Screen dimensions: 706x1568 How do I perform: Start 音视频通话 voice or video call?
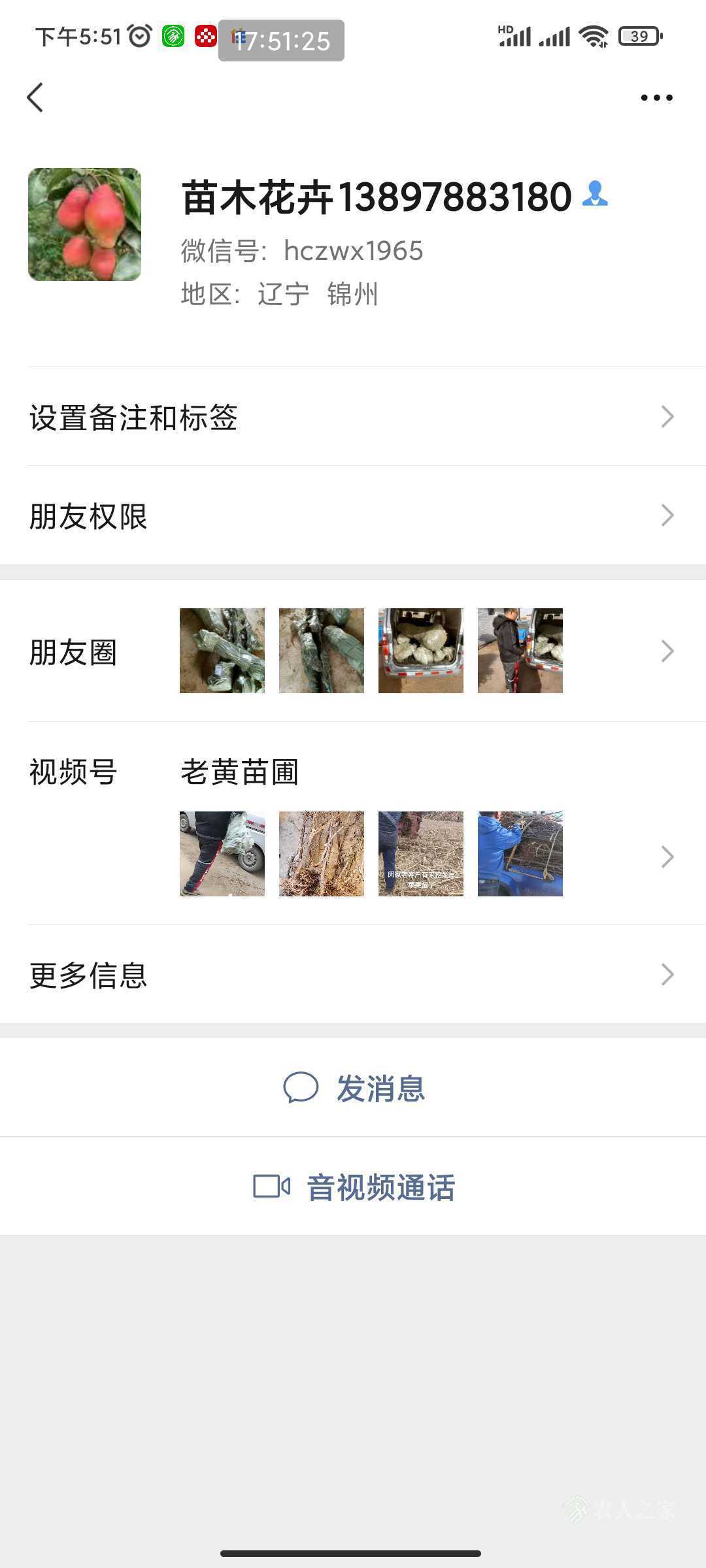[x=354, y=1187]
